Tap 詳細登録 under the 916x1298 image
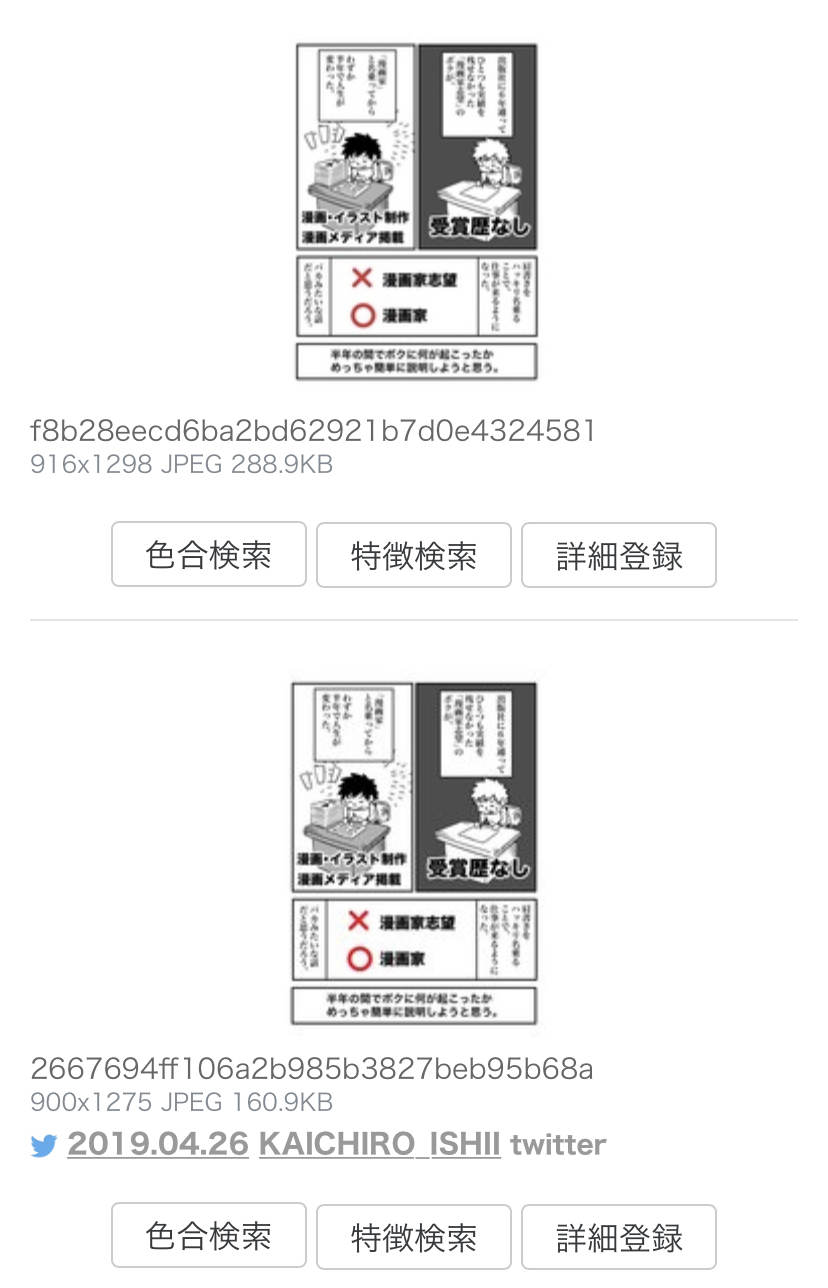This screenshot has height=1288, width=828. (x=619, y=554)
